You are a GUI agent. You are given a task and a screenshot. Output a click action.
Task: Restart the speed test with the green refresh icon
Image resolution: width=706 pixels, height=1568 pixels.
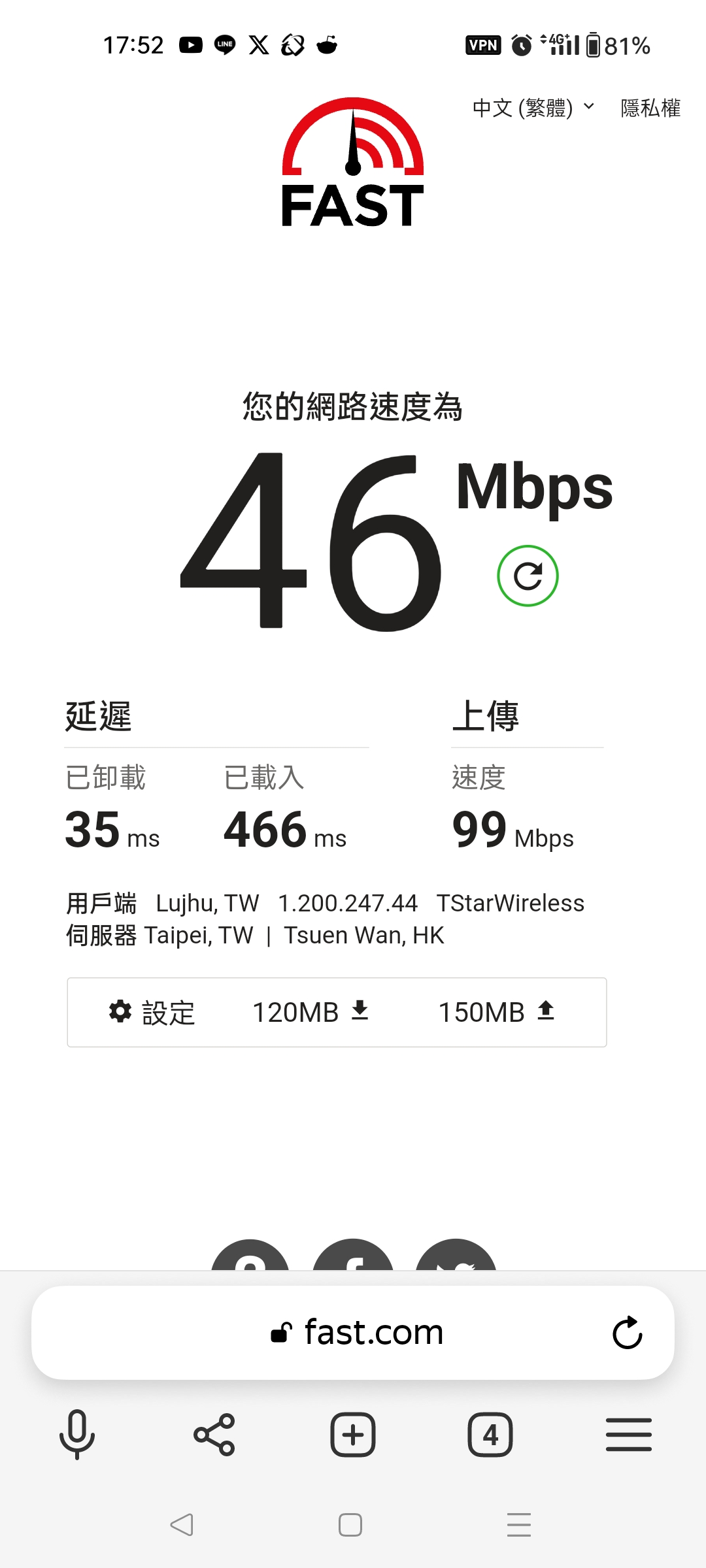pyautogui.click(x=528, y=576)
